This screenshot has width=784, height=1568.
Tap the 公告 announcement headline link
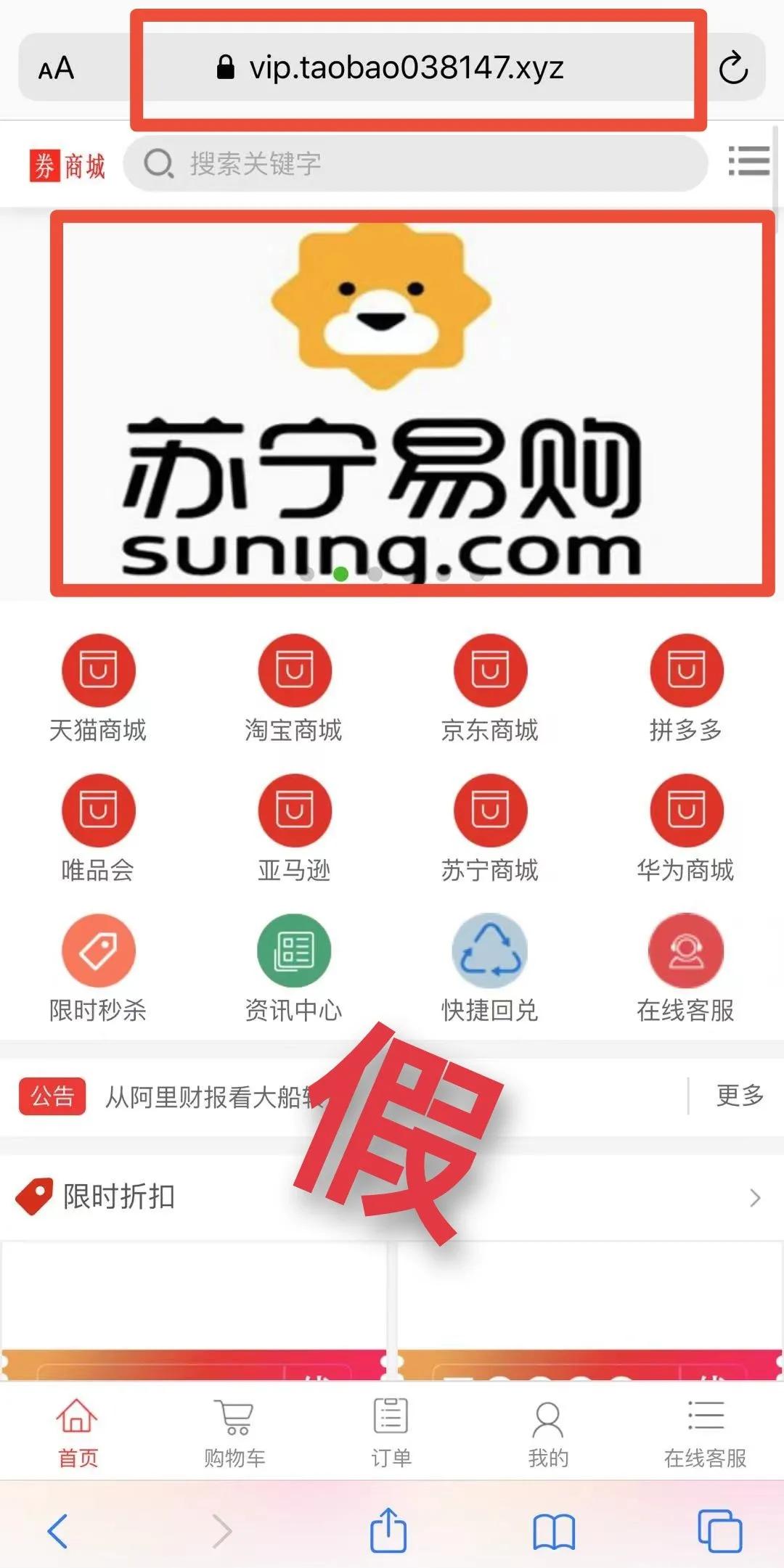click(x=211, y=1096)
